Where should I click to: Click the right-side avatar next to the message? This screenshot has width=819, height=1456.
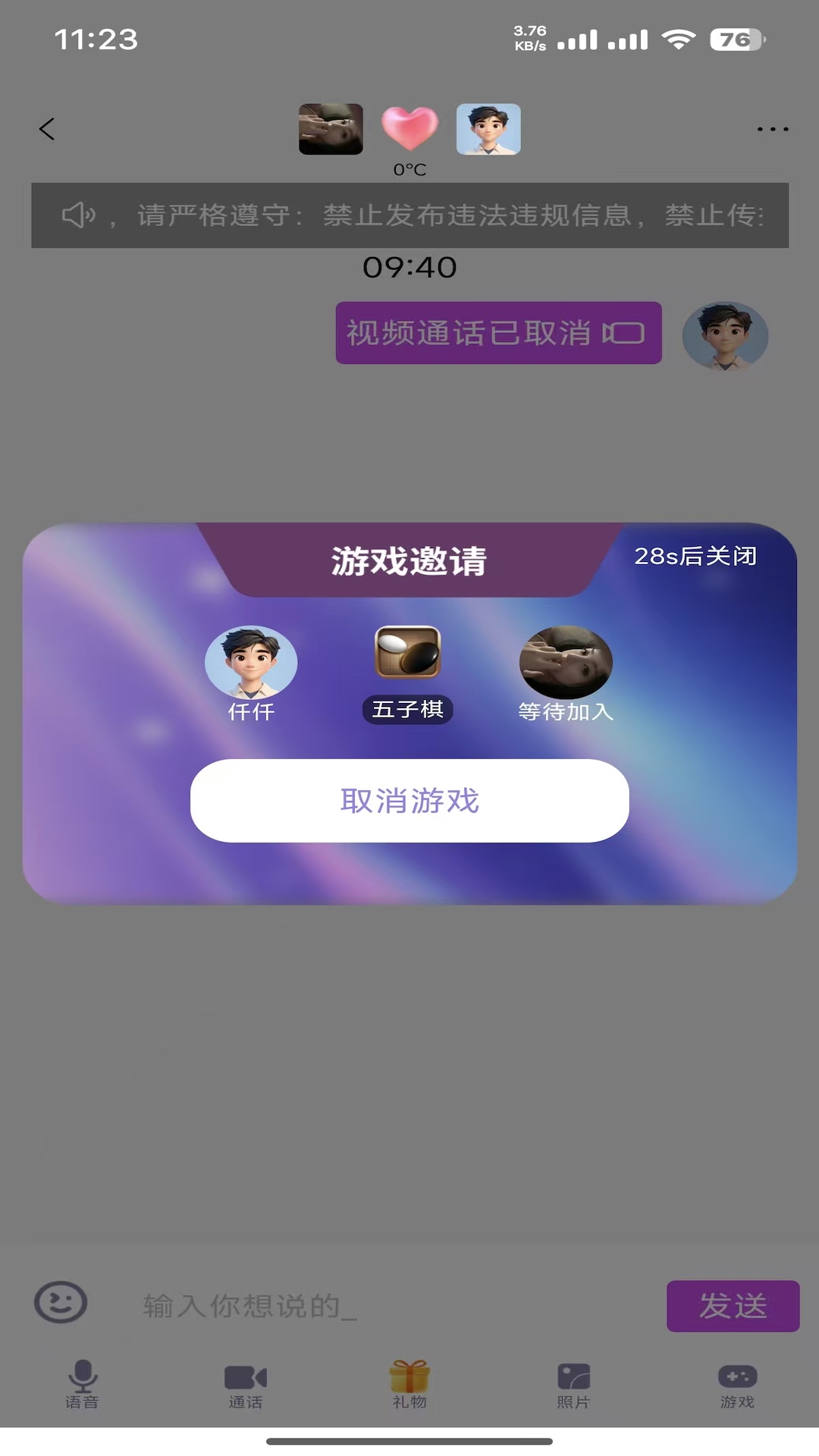725,335
